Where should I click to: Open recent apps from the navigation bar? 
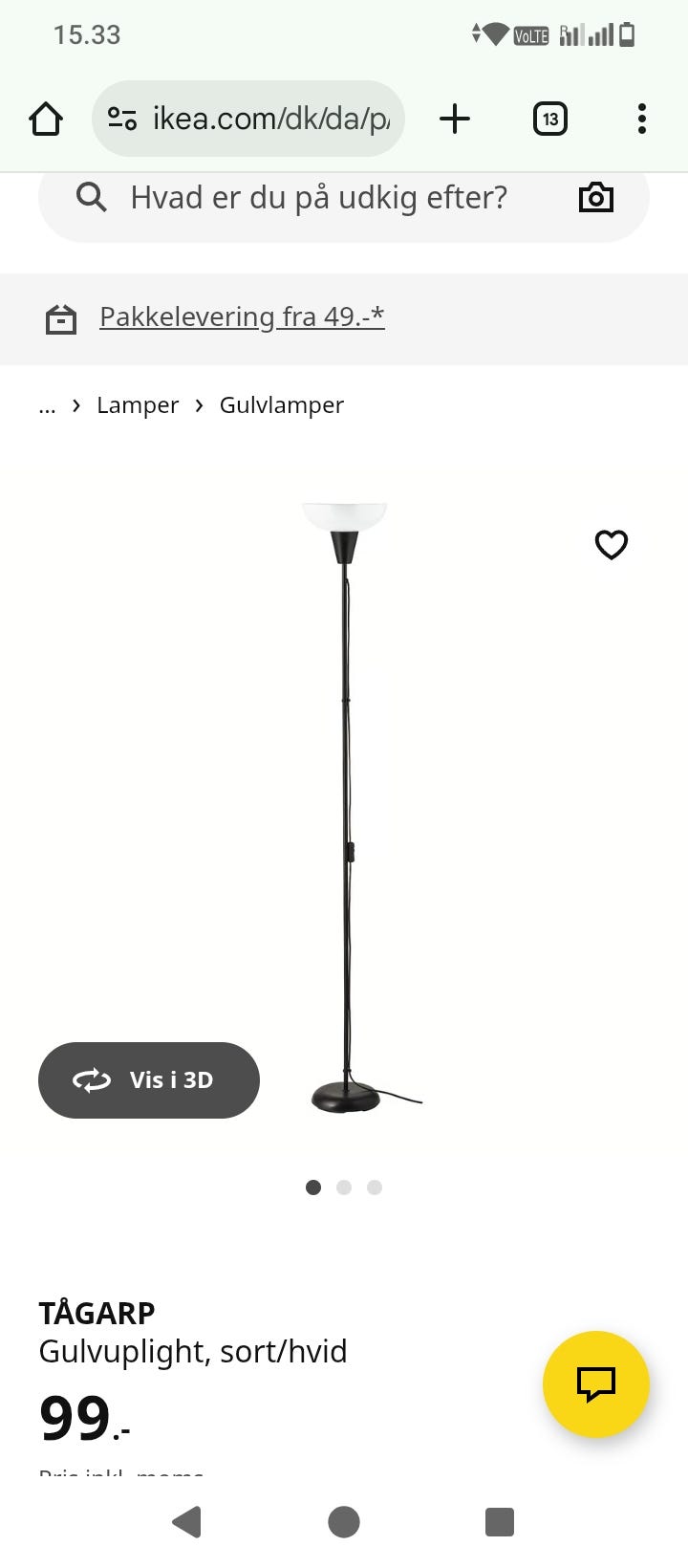[500, 1521]
